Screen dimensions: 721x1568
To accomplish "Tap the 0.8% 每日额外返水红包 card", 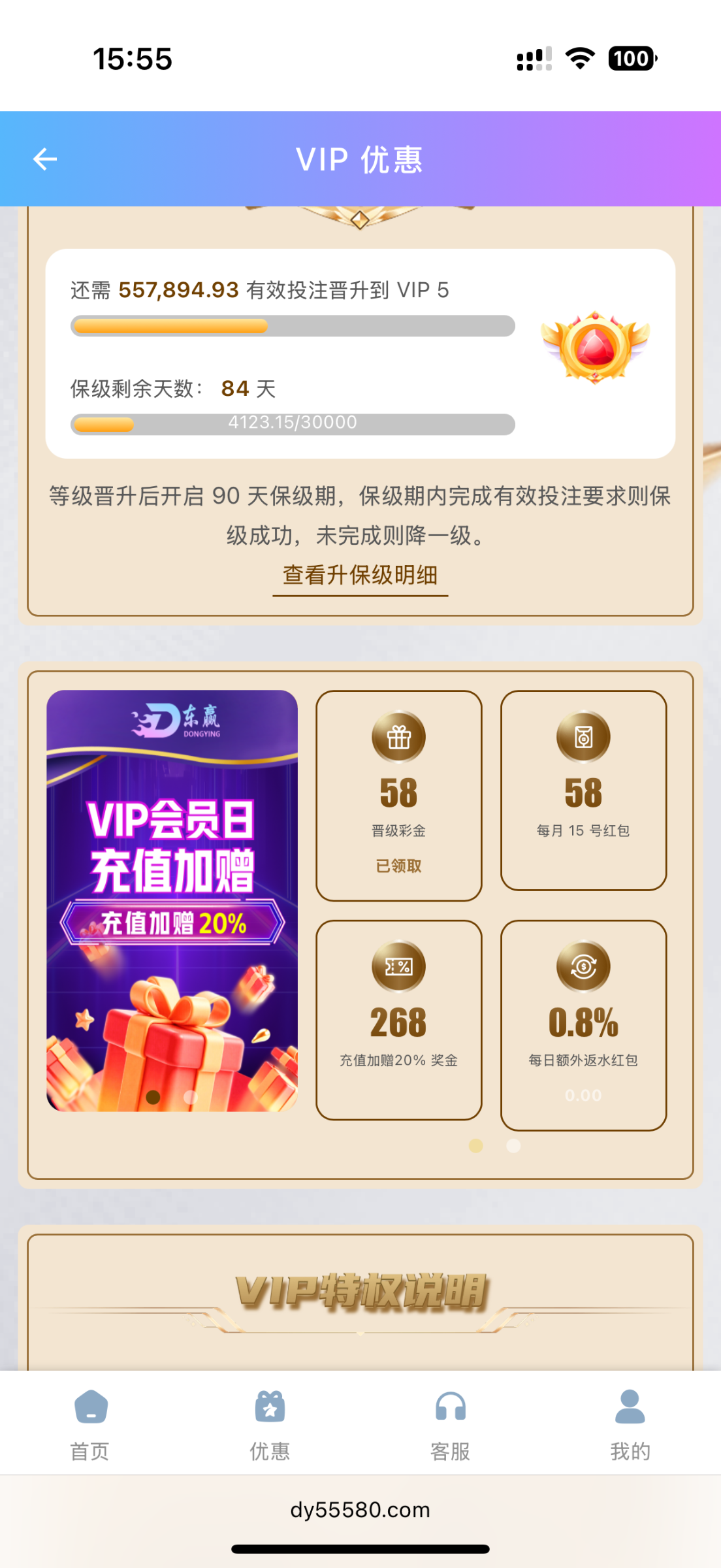I will [583, 1024].
